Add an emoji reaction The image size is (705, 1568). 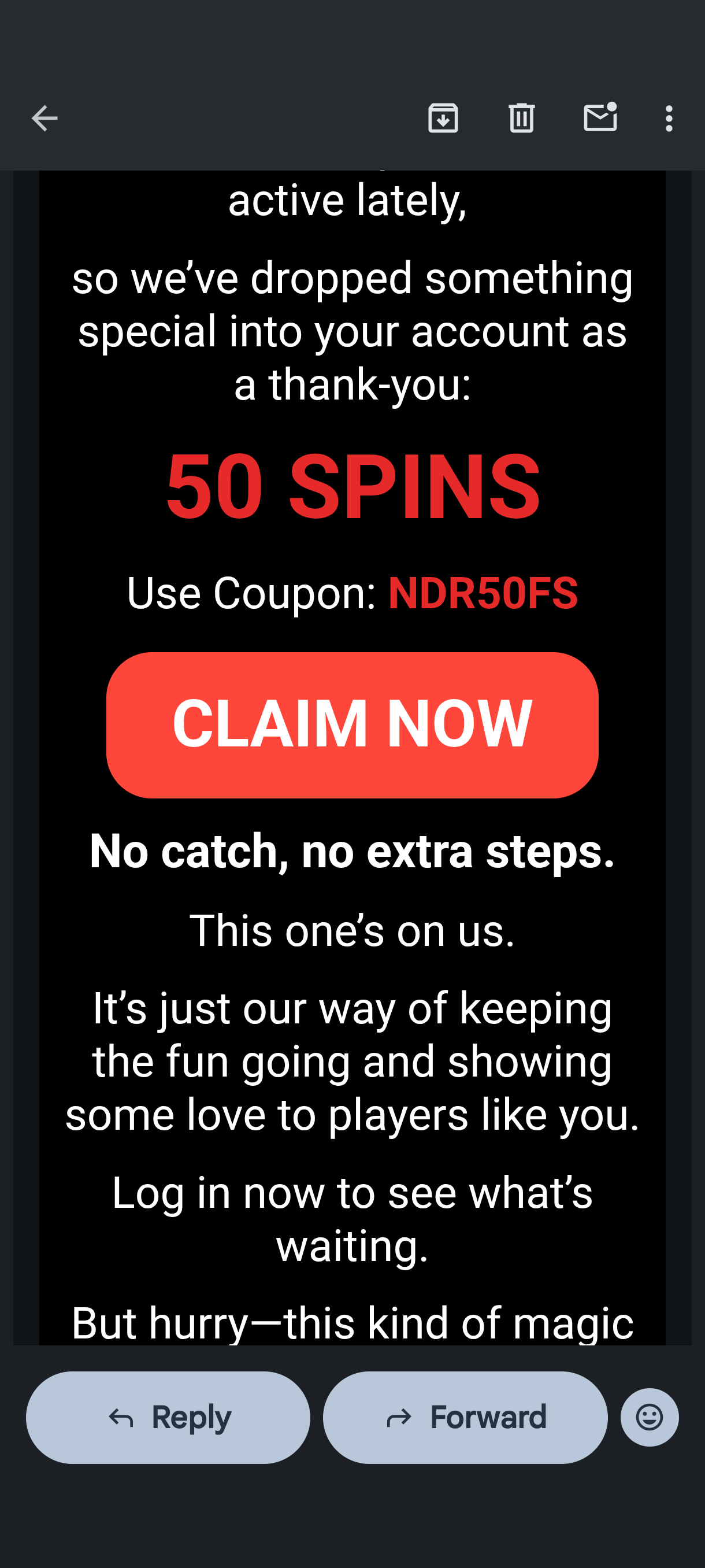coord(649,1418)
